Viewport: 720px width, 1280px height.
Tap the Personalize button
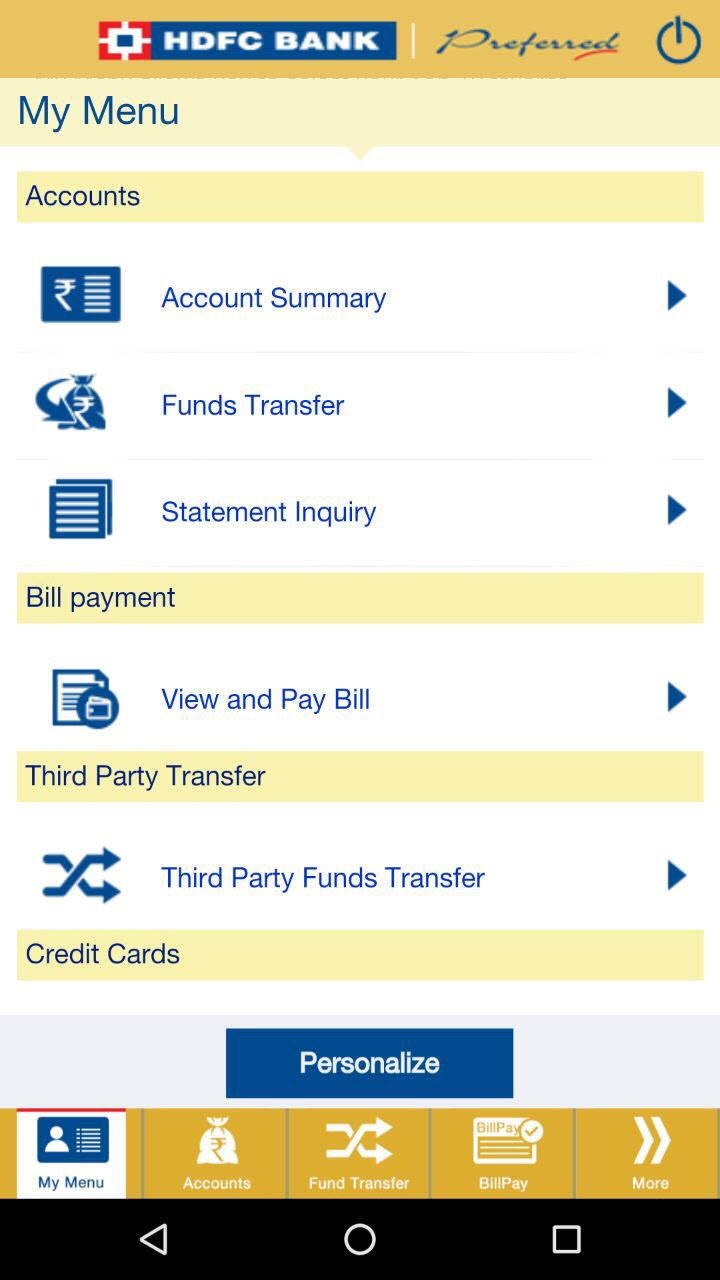369,1062
